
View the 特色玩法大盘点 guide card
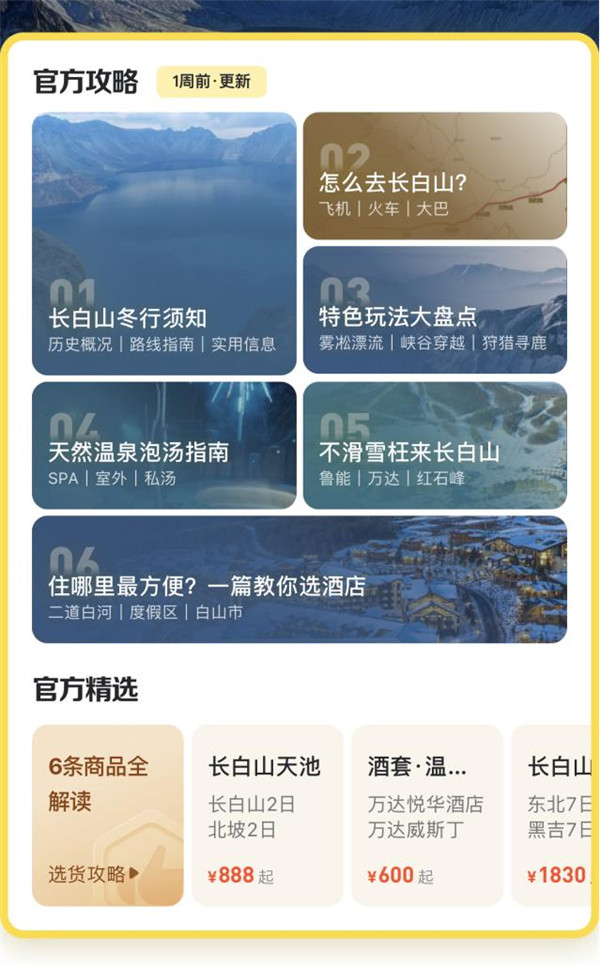click(x=435, y=310)
